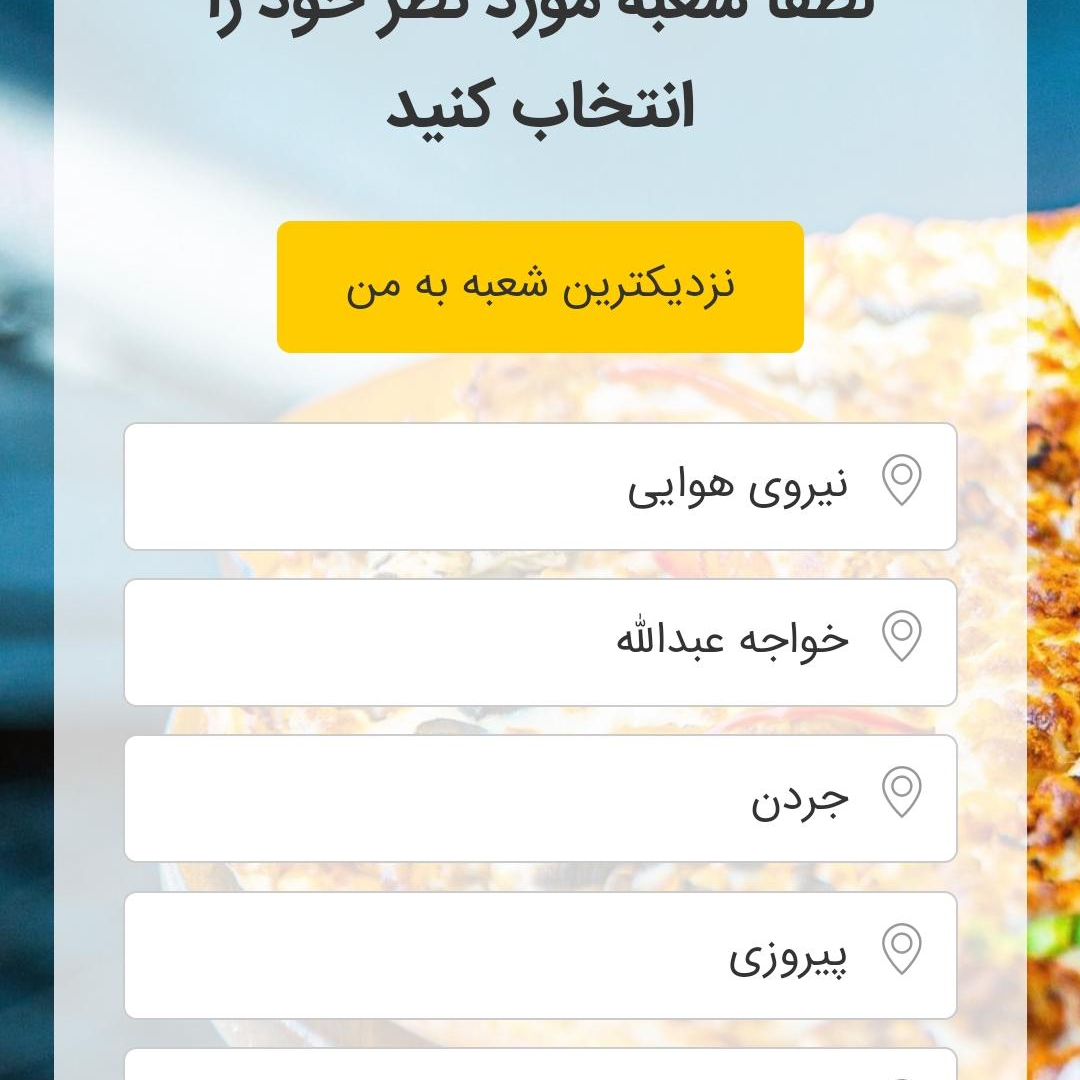Select the نیروی هوایی branch
The height and width of the screenshot is (1080, 1080).
point(540,486)
